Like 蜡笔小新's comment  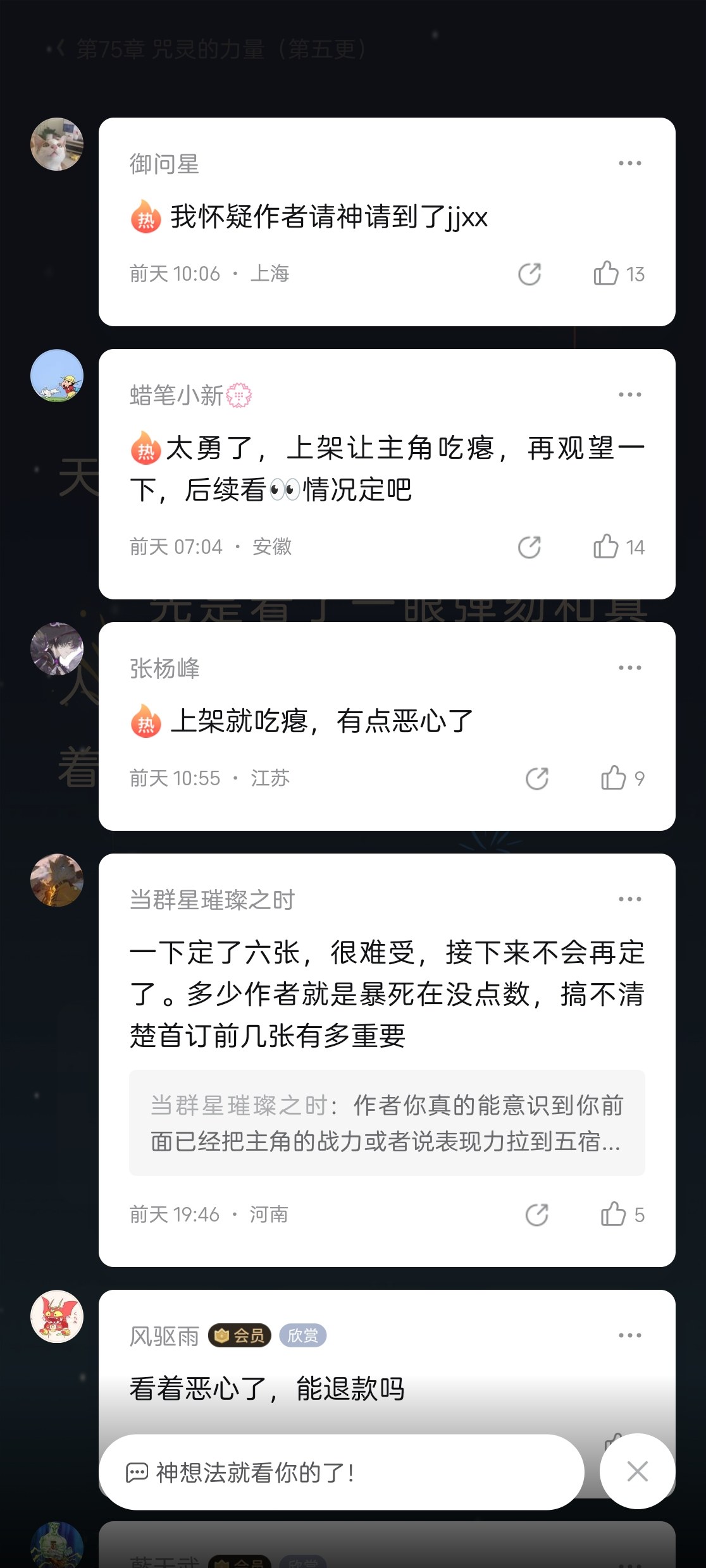pyautogui.click(x=606, y=546)
